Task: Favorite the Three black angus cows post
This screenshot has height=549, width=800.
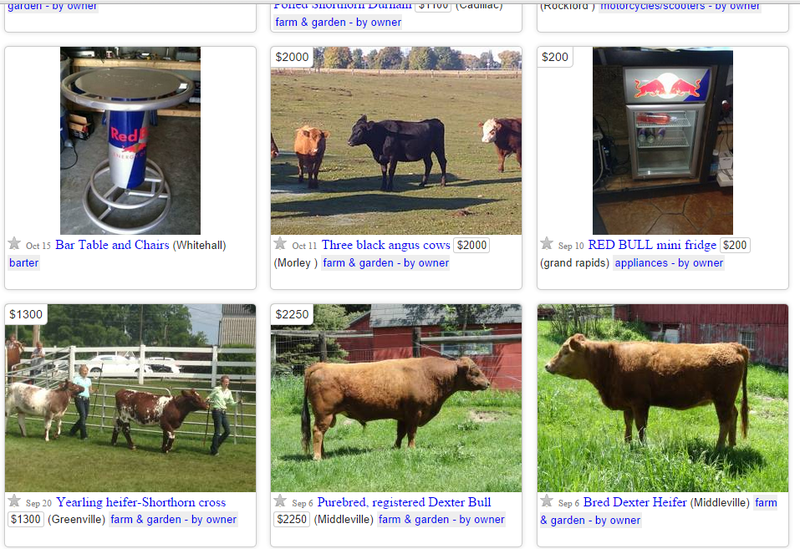Action: [280, 243]
